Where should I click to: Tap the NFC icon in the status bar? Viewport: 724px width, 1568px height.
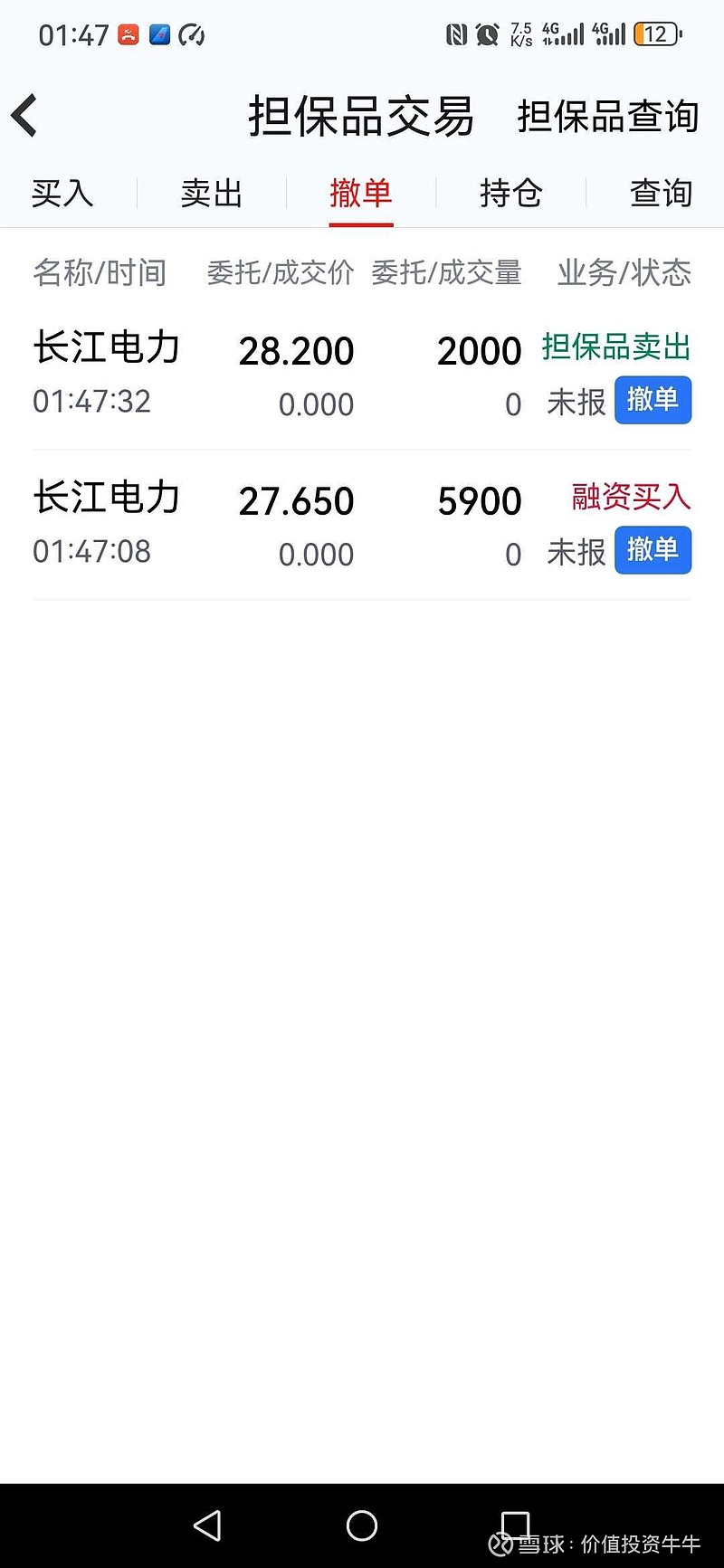tap(457, 34)
